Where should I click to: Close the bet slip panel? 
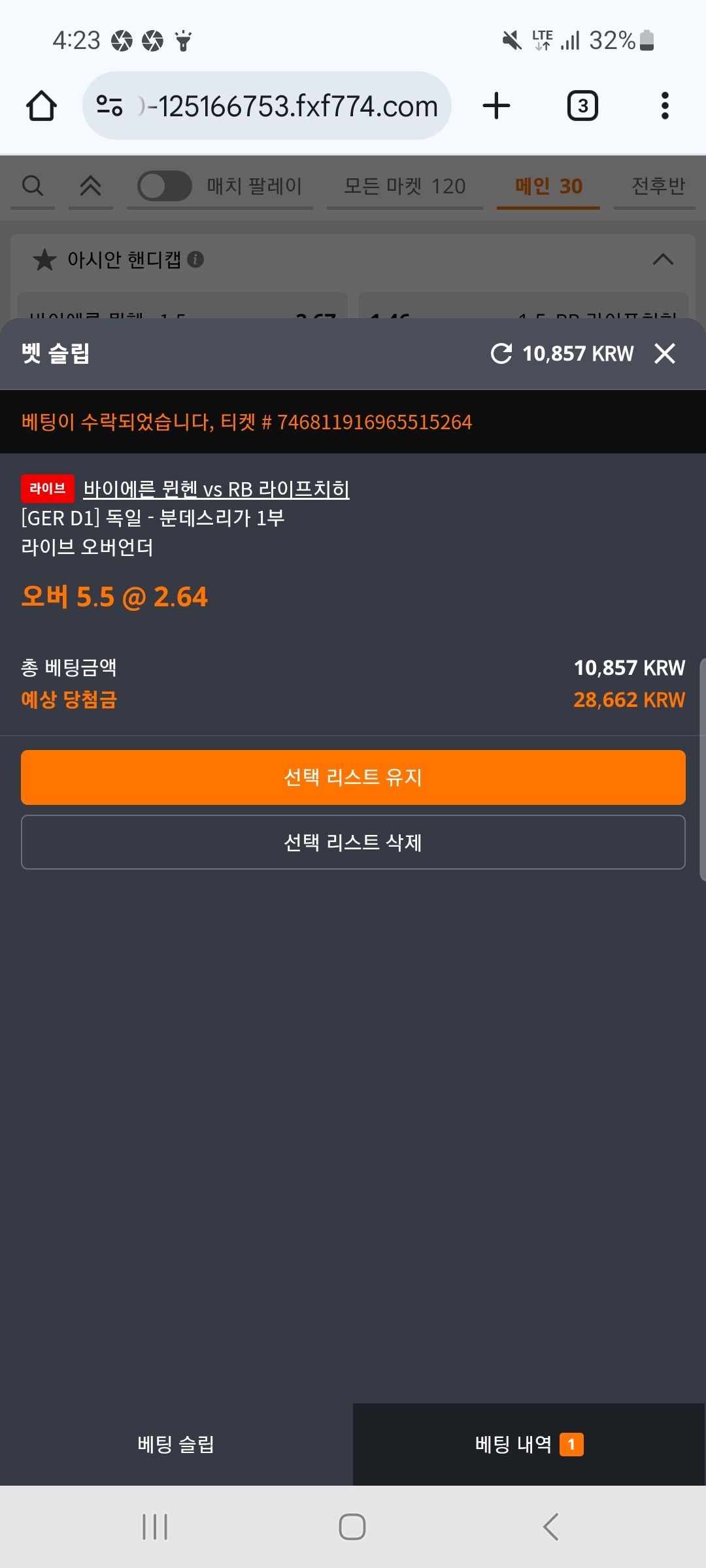(664, 353)
